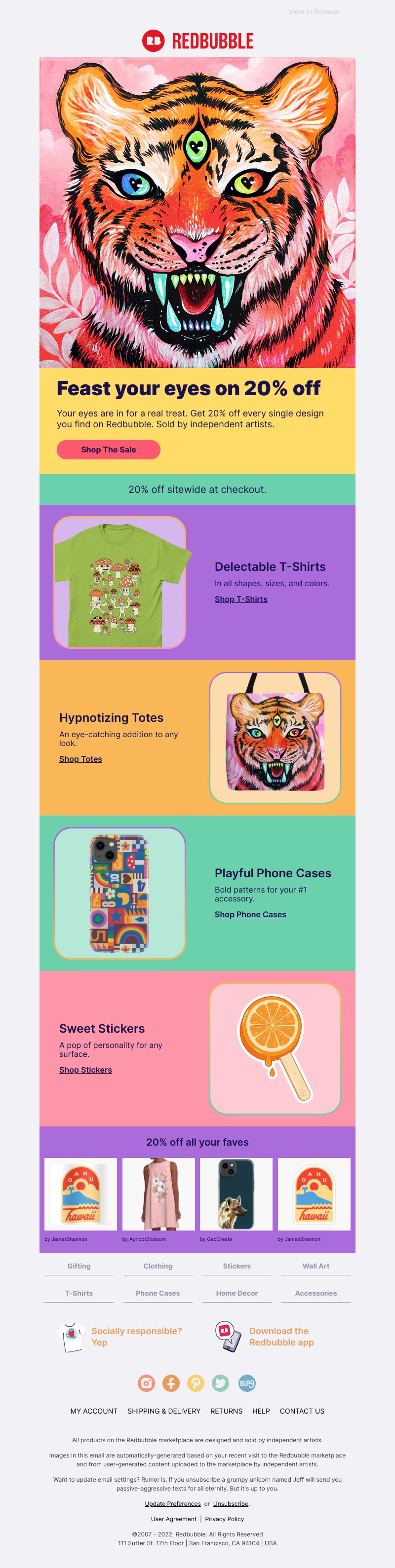Open the Shop T-Shirts link
The height and width of the screenshot is (1568, 395).
pyautogui.click(x=241, y=599)
